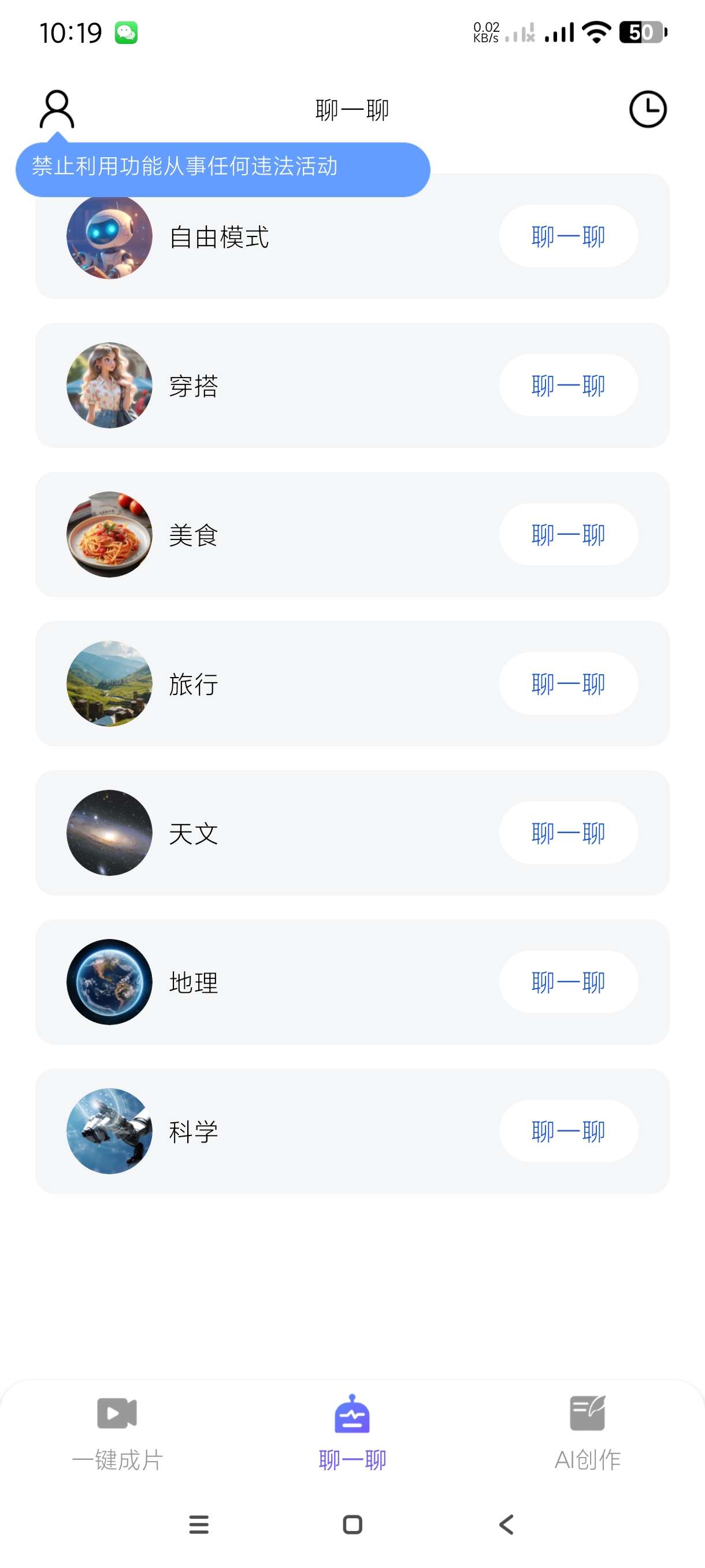Start chatting about 美食
The height and width of the screenshot is (1568, 705).
(x=568, y=534)
